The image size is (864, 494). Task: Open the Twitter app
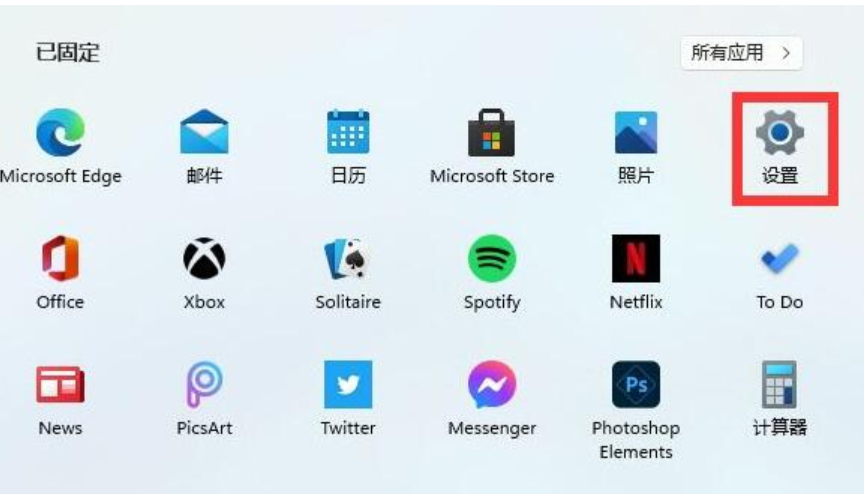(348, 386)
